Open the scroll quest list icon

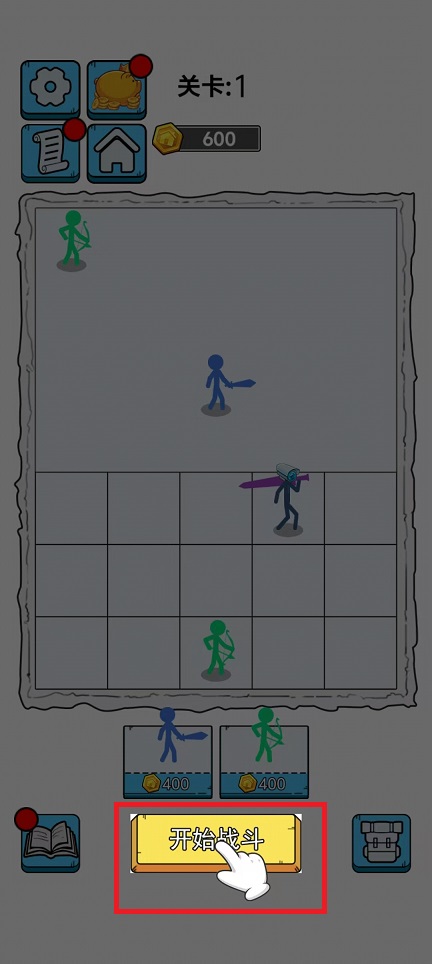click(x=50, y=154)
